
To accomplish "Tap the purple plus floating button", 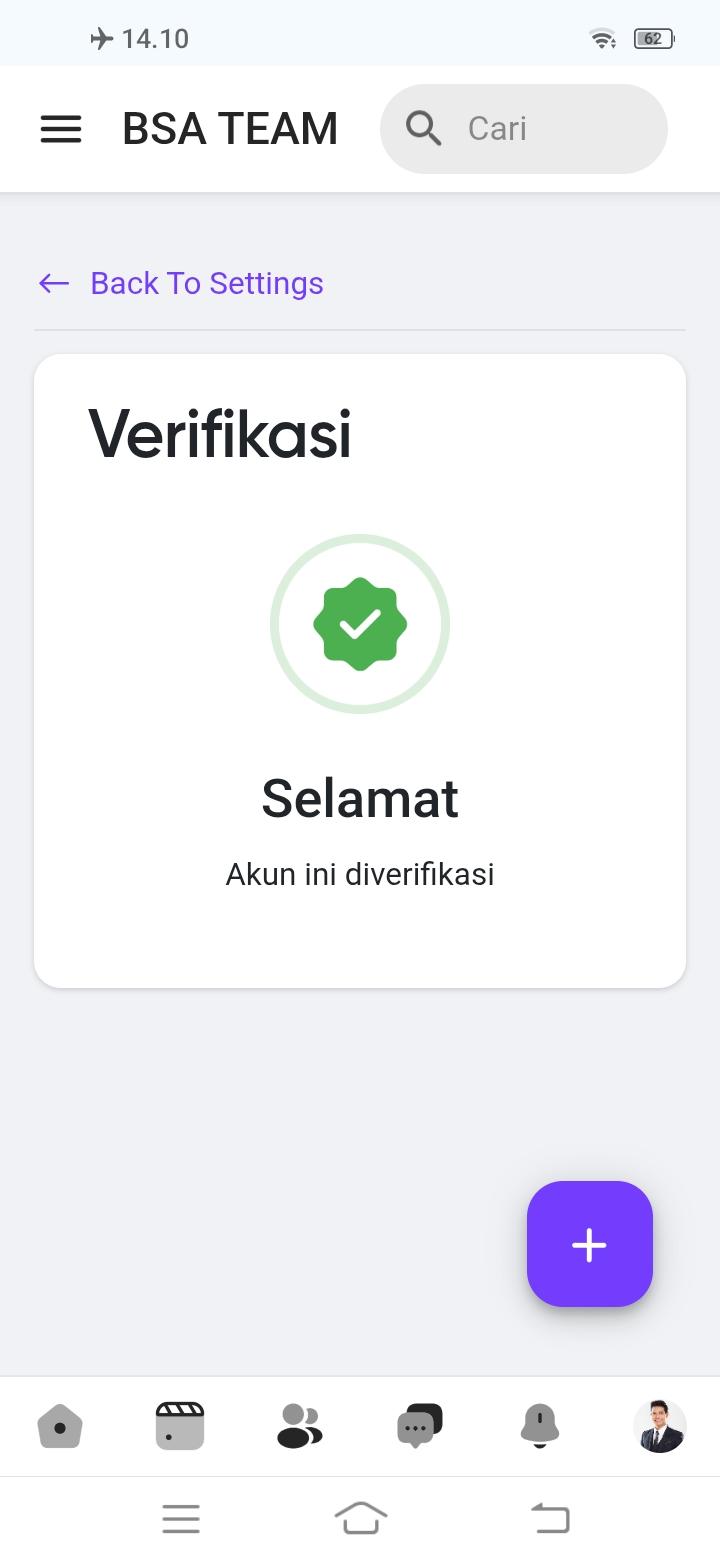I will tap(589, 1244).
